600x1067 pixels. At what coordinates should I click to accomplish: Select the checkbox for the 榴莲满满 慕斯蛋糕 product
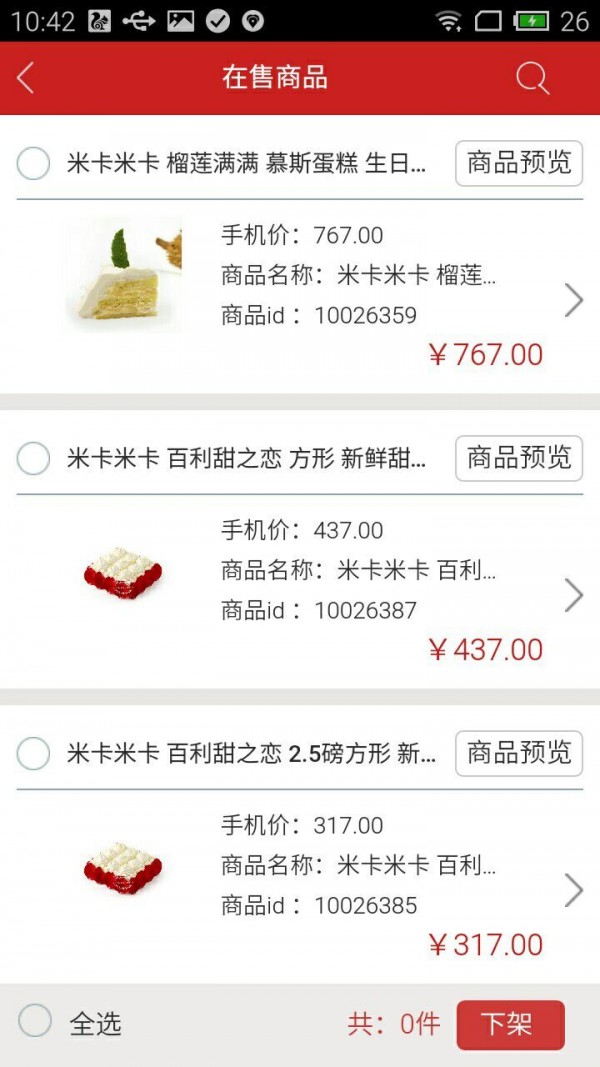point(33,164)
